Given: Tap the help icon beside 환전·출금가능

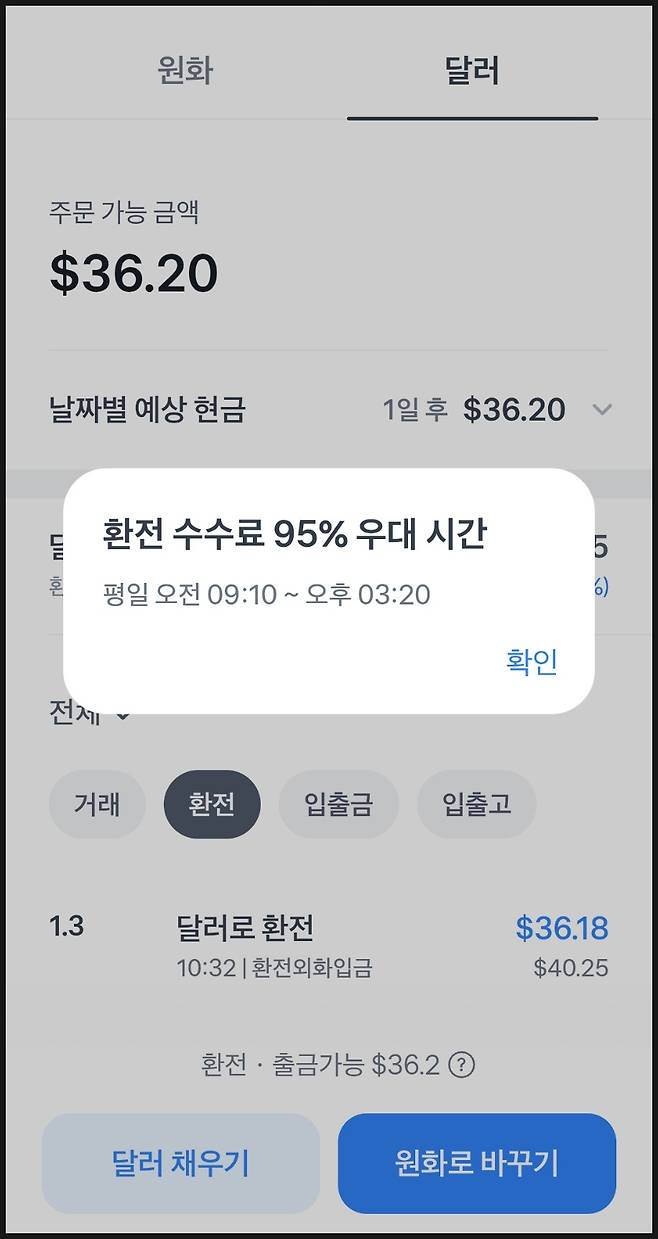Looking at the screenshot, I should click(x=461, y=1065).
